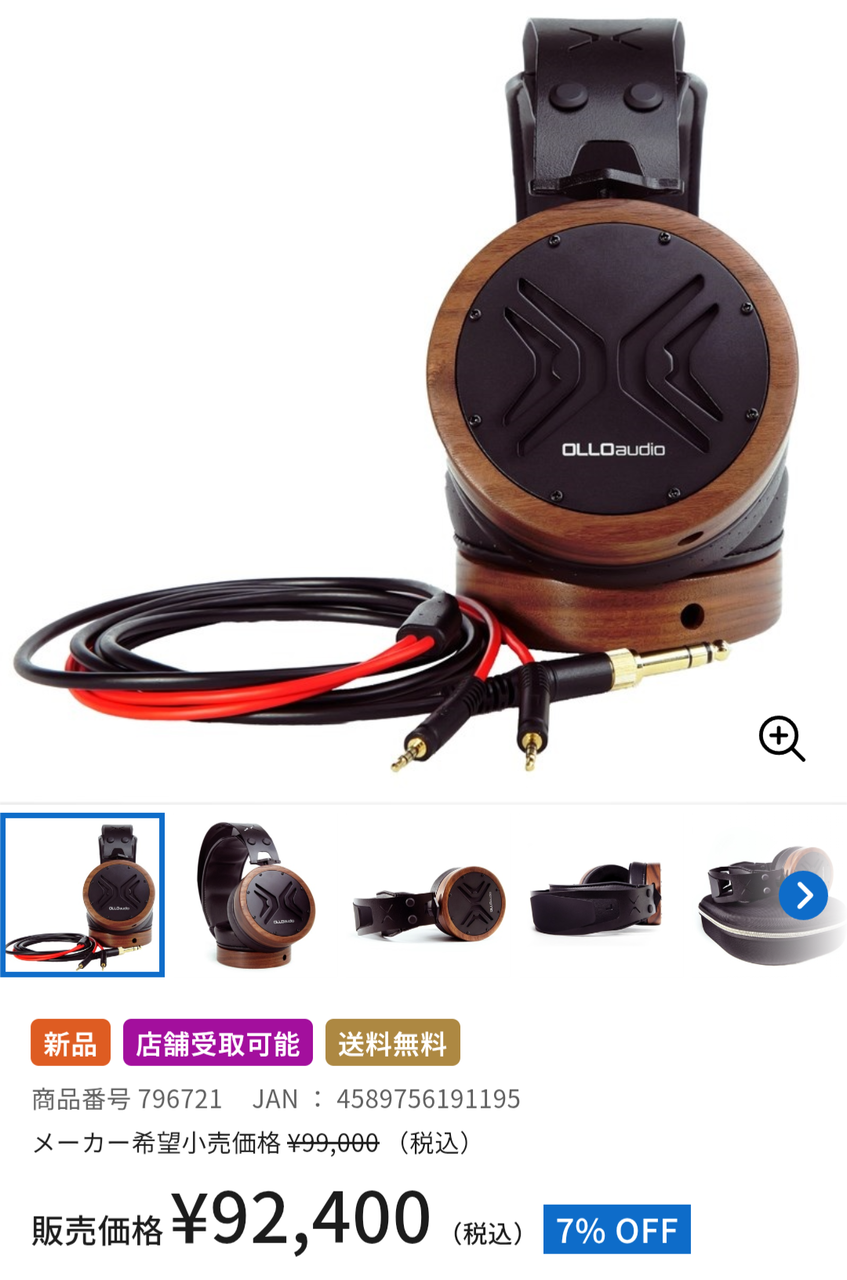Click the 店舗受取可能 pickup option label
This screenshot has width=847, height=1280.
(217, 1042)
